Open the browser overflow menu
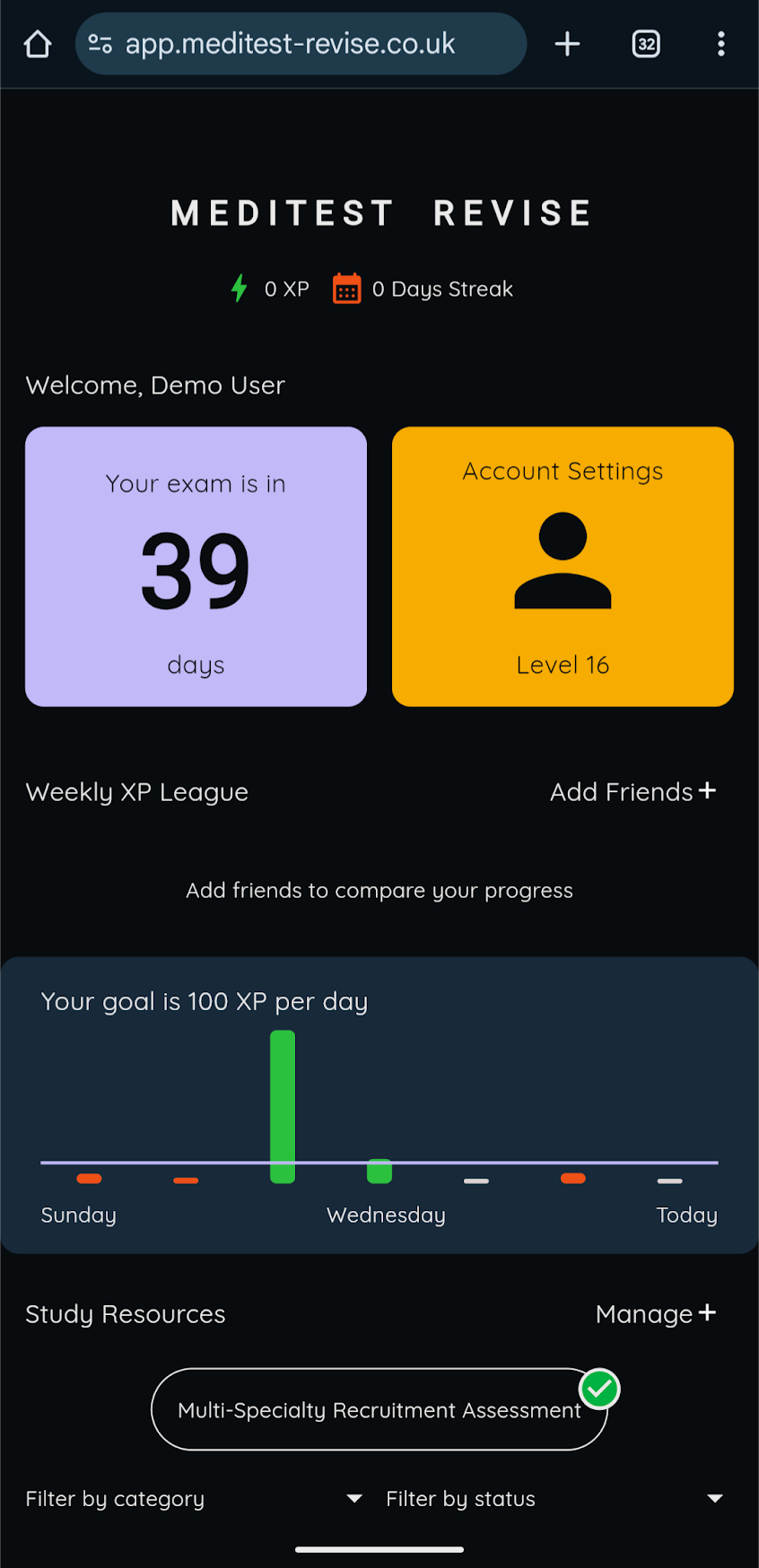The height and width of the screenshot is (1568, 759). tap(720, 44)
